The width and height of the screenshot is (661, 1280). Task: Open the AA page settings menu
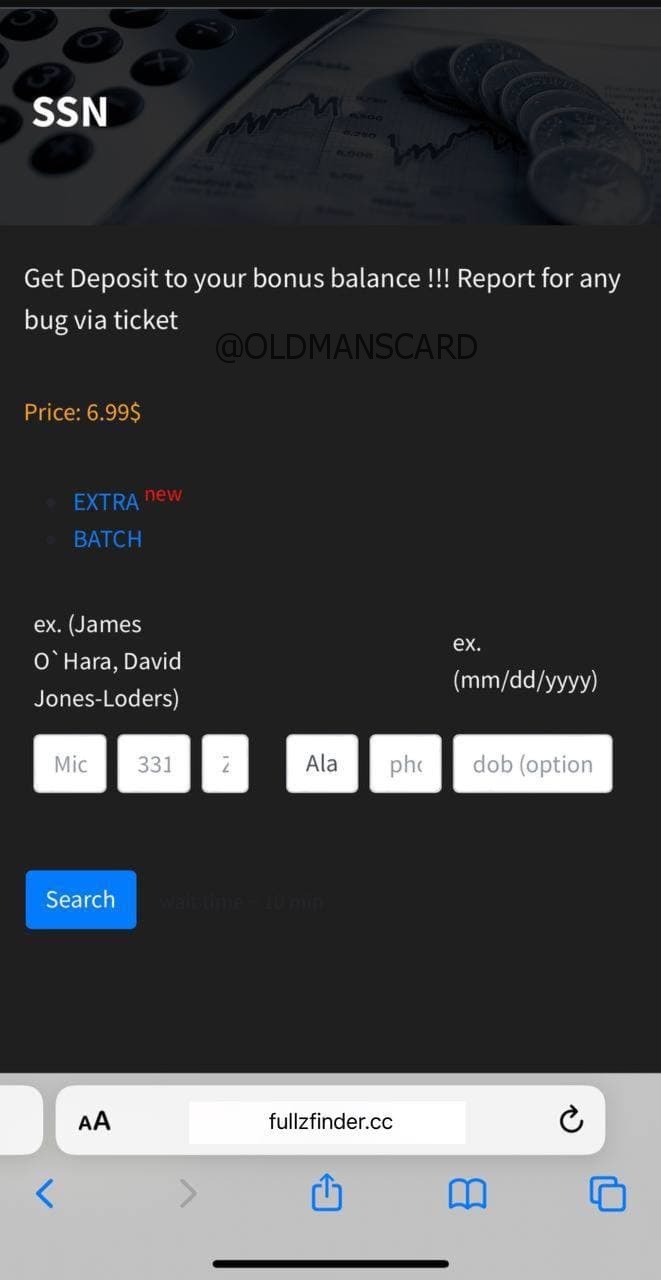pos(95,1121)
